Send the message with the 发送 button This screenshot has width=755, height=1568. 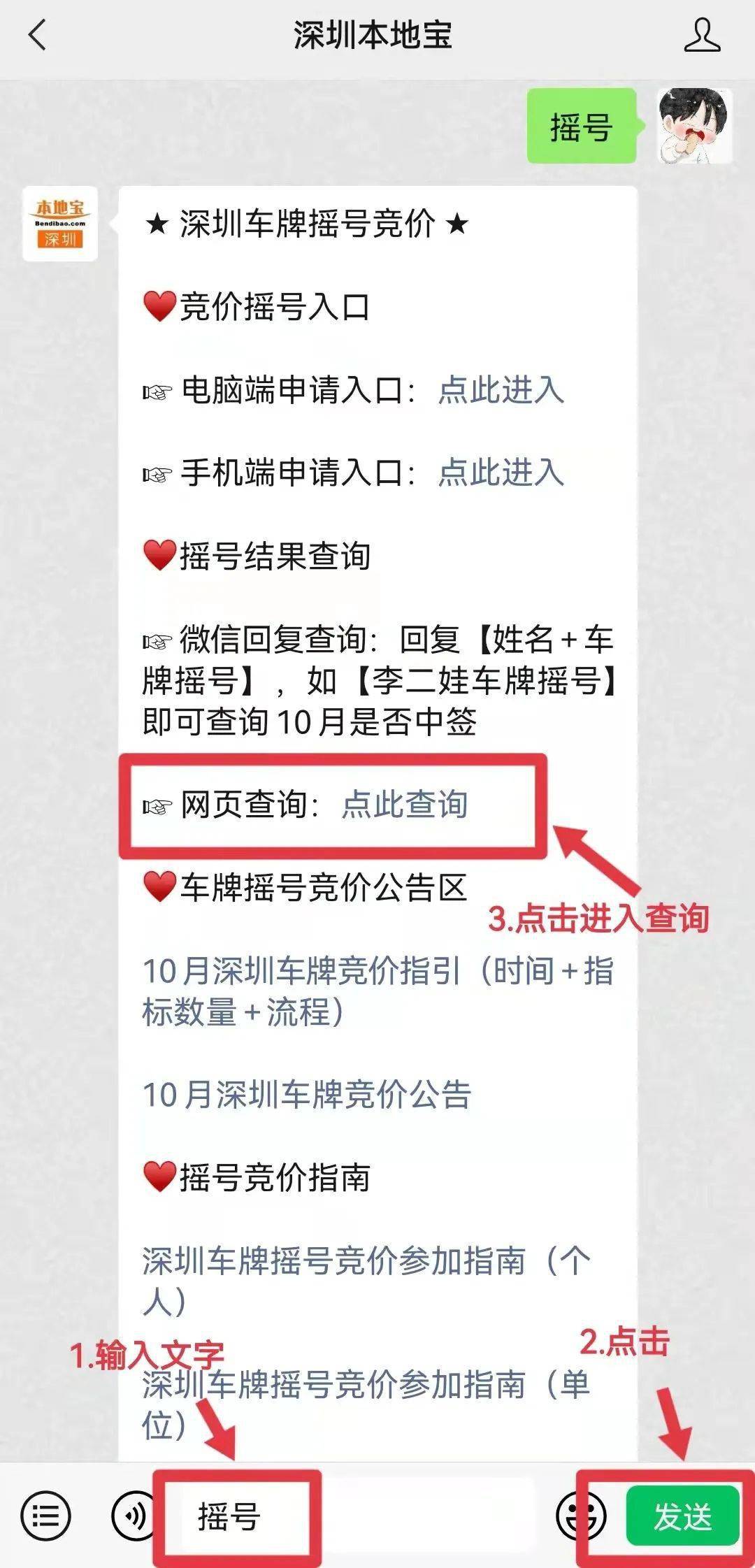[682, 1516]
